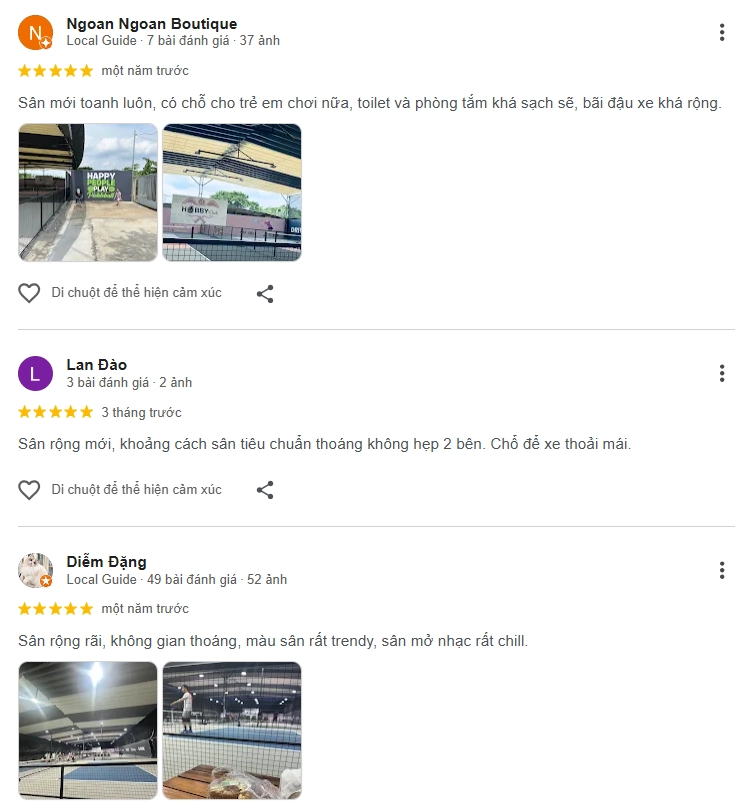Open the overflow menu on Ngoan Ngoan Boutique's review
The image size is (743, 810).
point(721,33)
